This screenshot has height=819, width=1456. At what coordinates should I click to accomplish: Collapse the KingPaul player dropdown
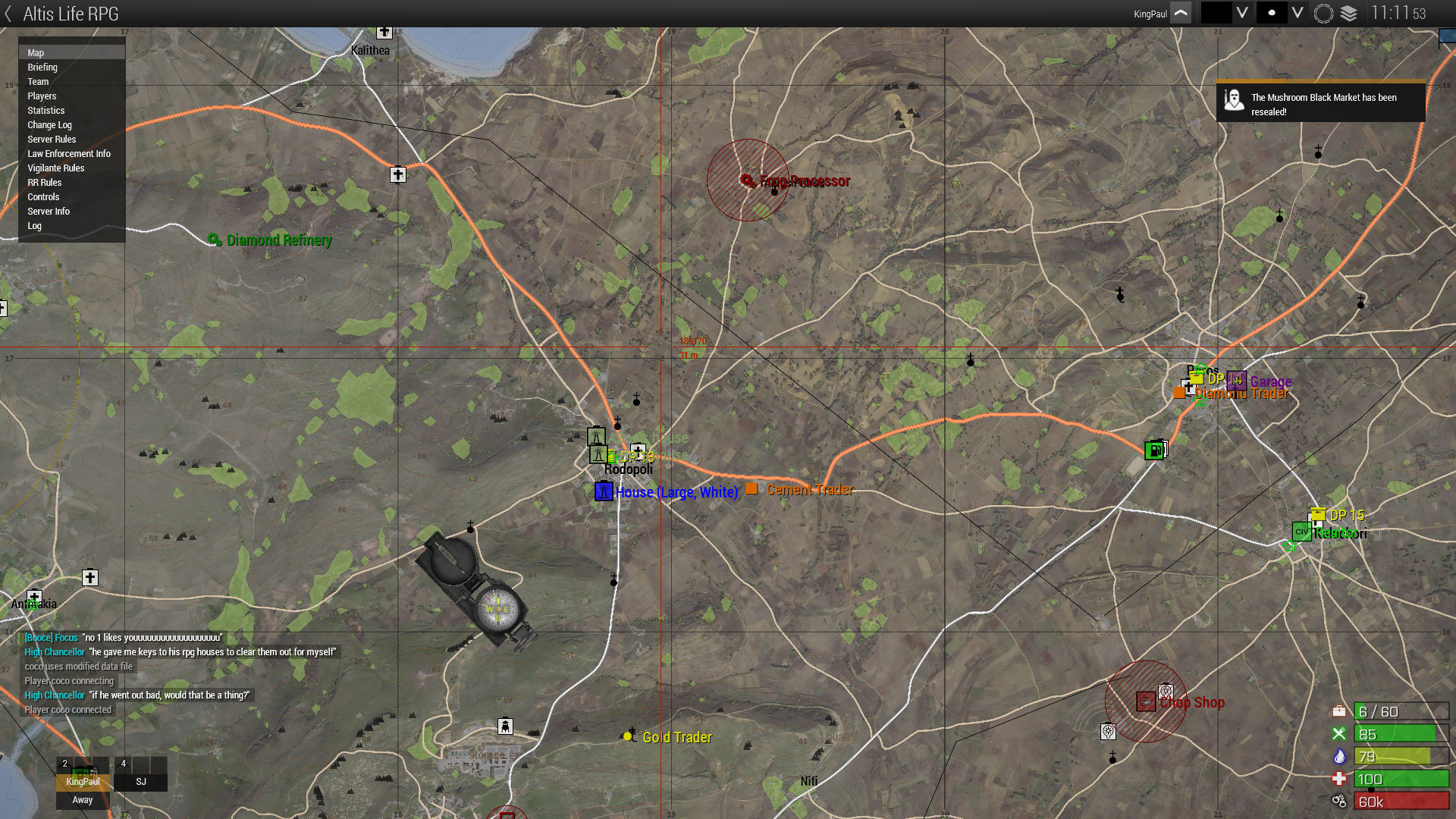pos(1181,14)
